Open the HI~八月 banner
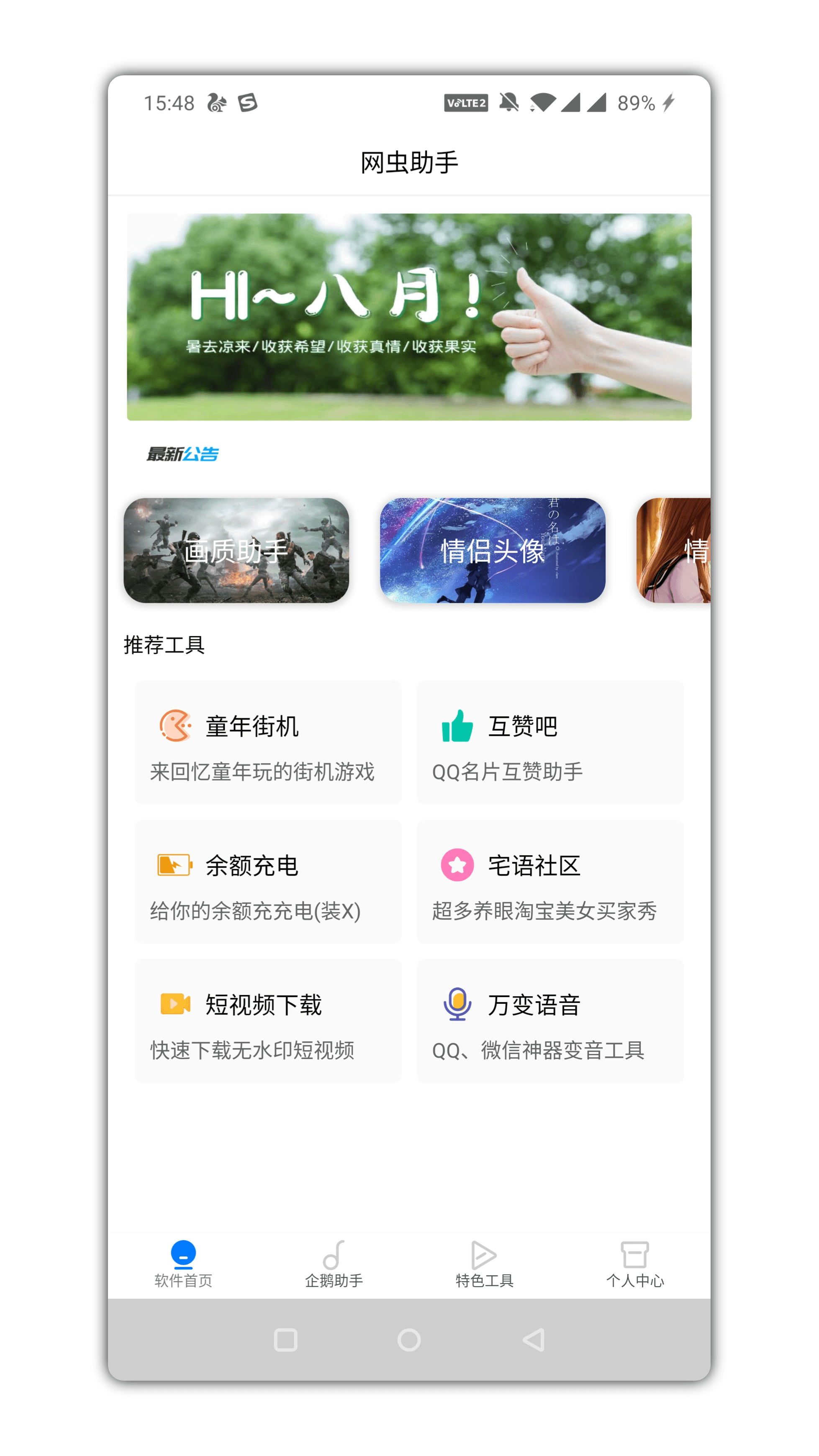 point(409,317)
